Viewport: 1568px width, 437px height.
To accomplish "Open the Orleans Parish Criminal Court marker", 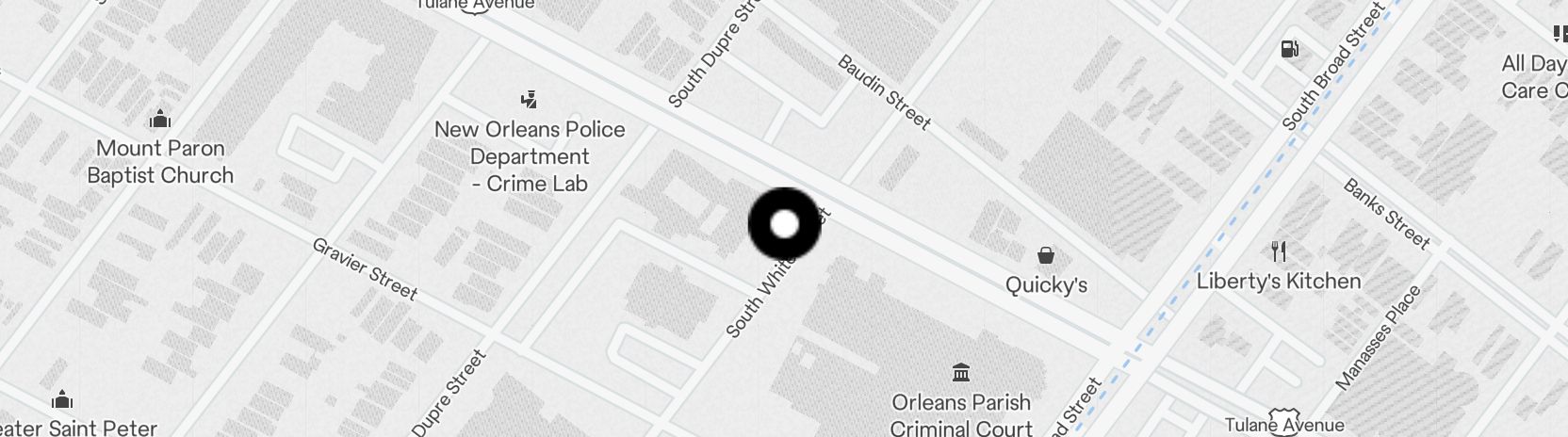I will (x=961, y=372).
